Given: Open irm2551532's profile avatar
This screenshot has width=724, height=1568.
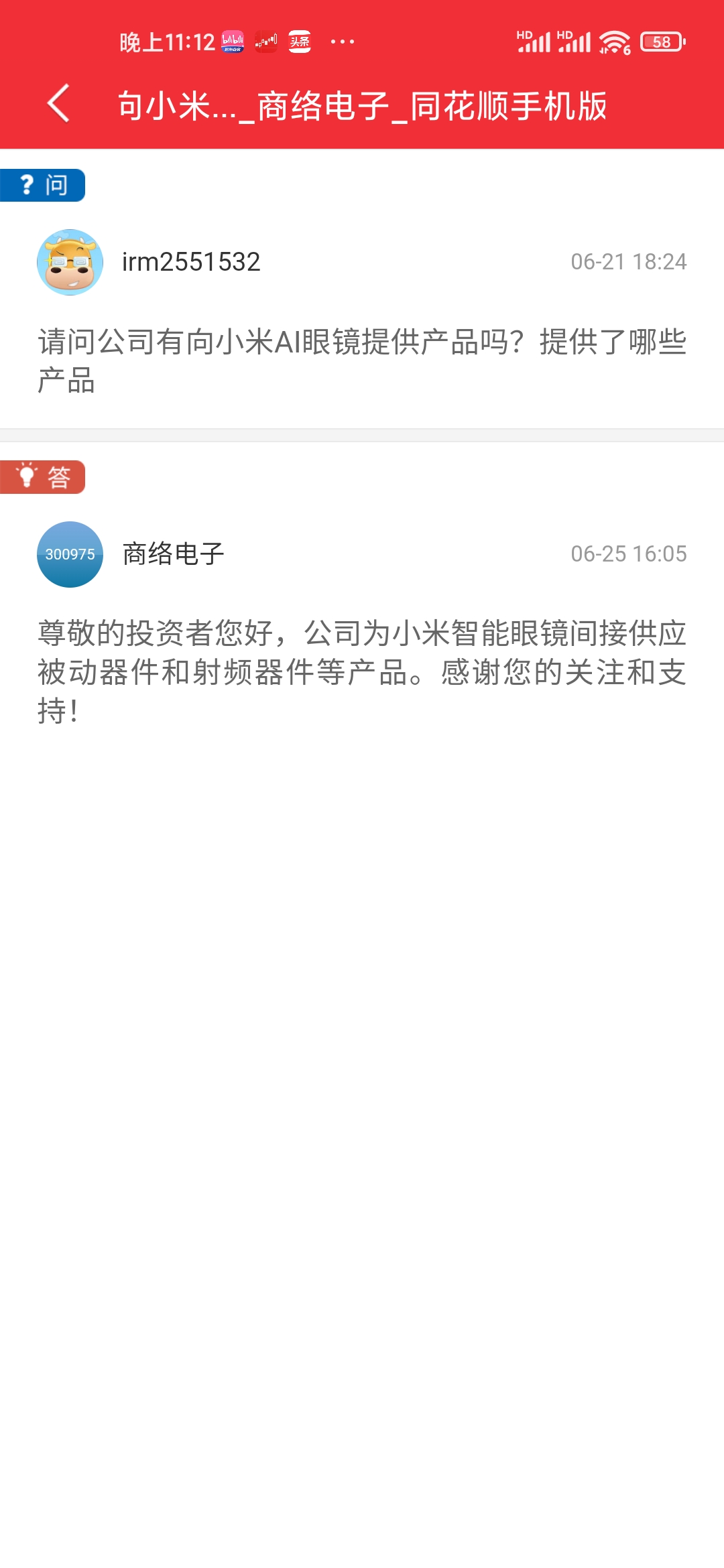Looking at the screenshot, I should click(x=70, y=262).
